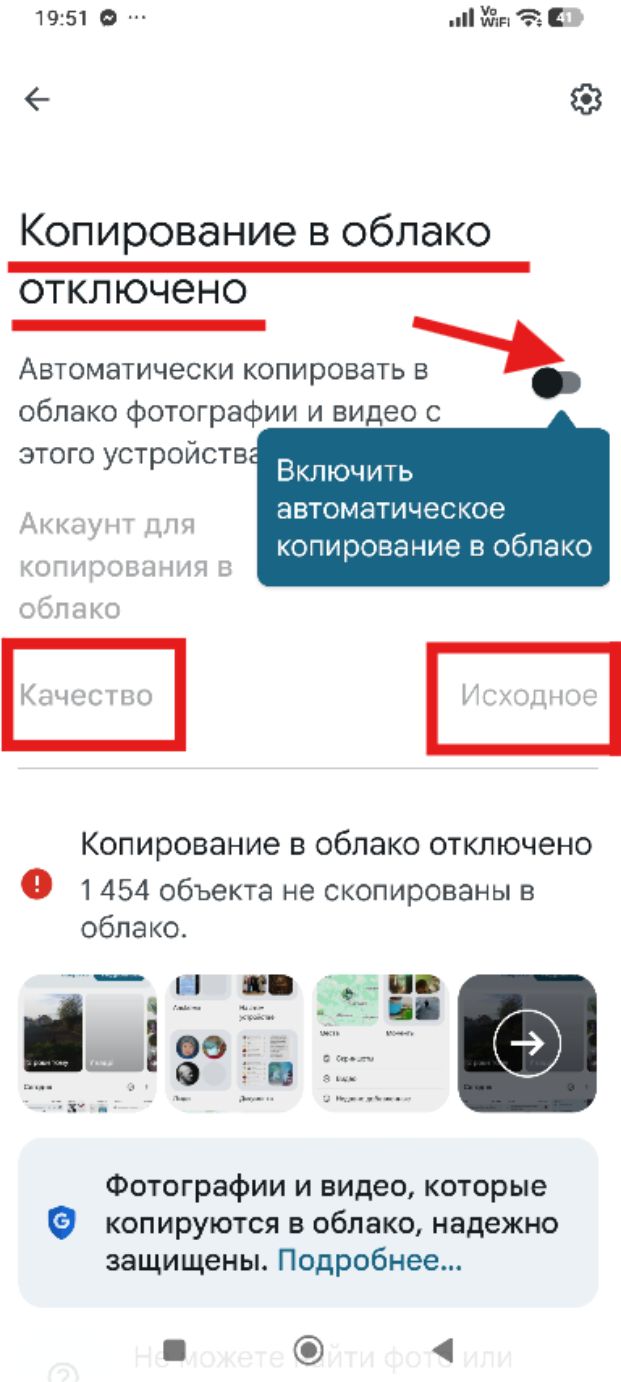This screenshot has width=621, height=1382.
Task: Go back using the top arrow
Action: click(x=37, y=99)
